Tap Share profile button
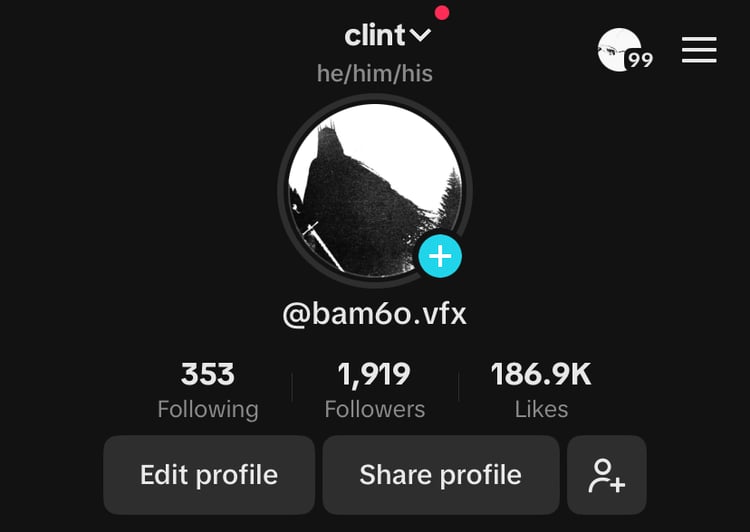 point(440,474)
